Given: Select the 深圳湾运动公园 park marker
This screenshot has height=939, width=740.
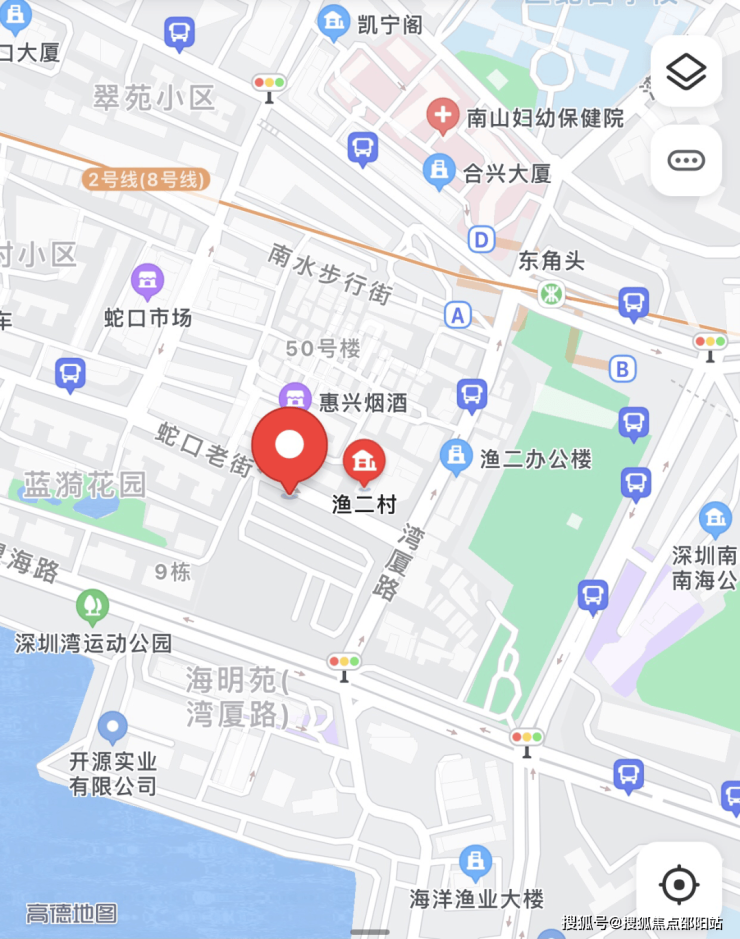Looking at the screenshot, I should pyautogui.click(x=92, y=604).
